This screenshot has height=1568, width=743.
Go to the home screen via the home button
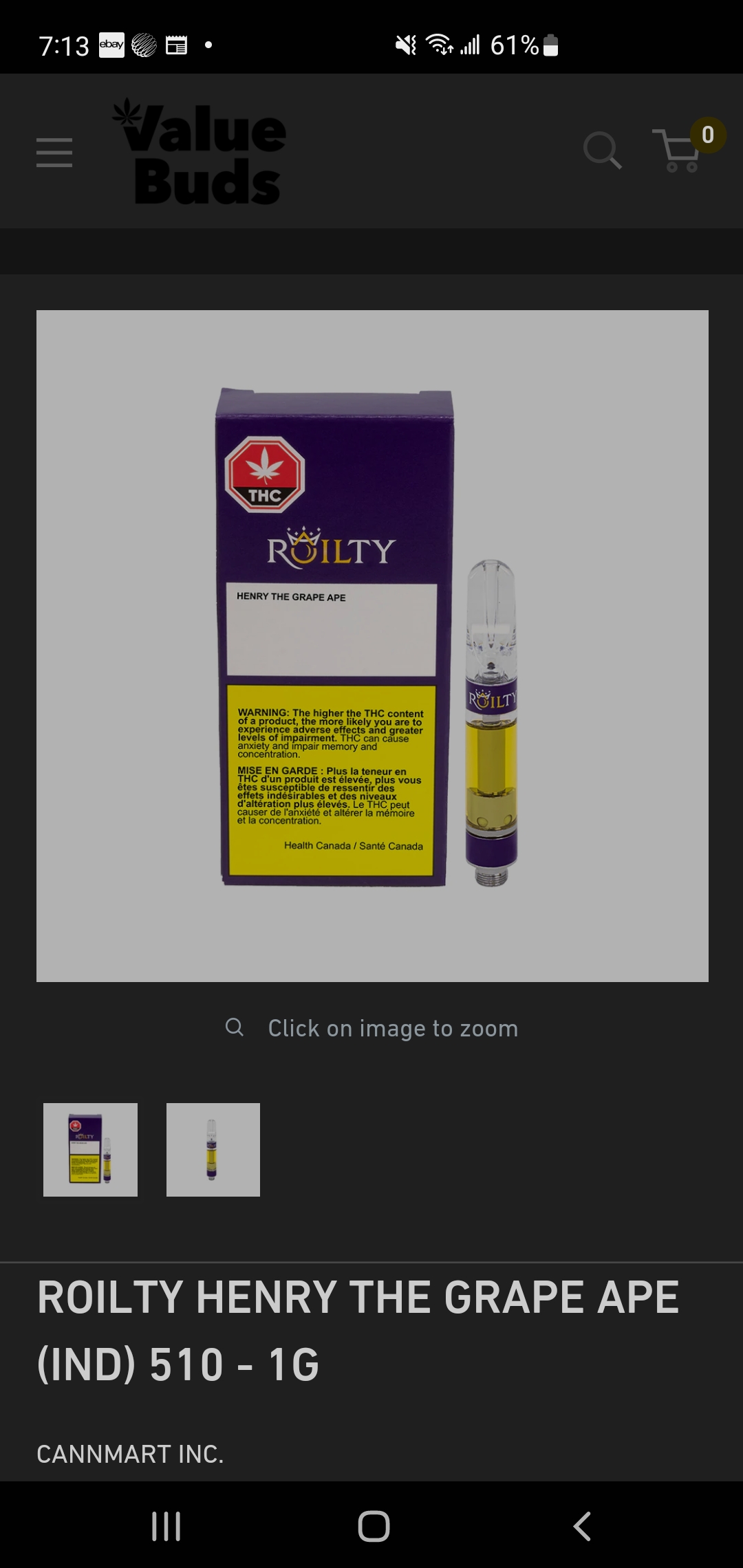pyautogui.click(x=373, y=1526)
